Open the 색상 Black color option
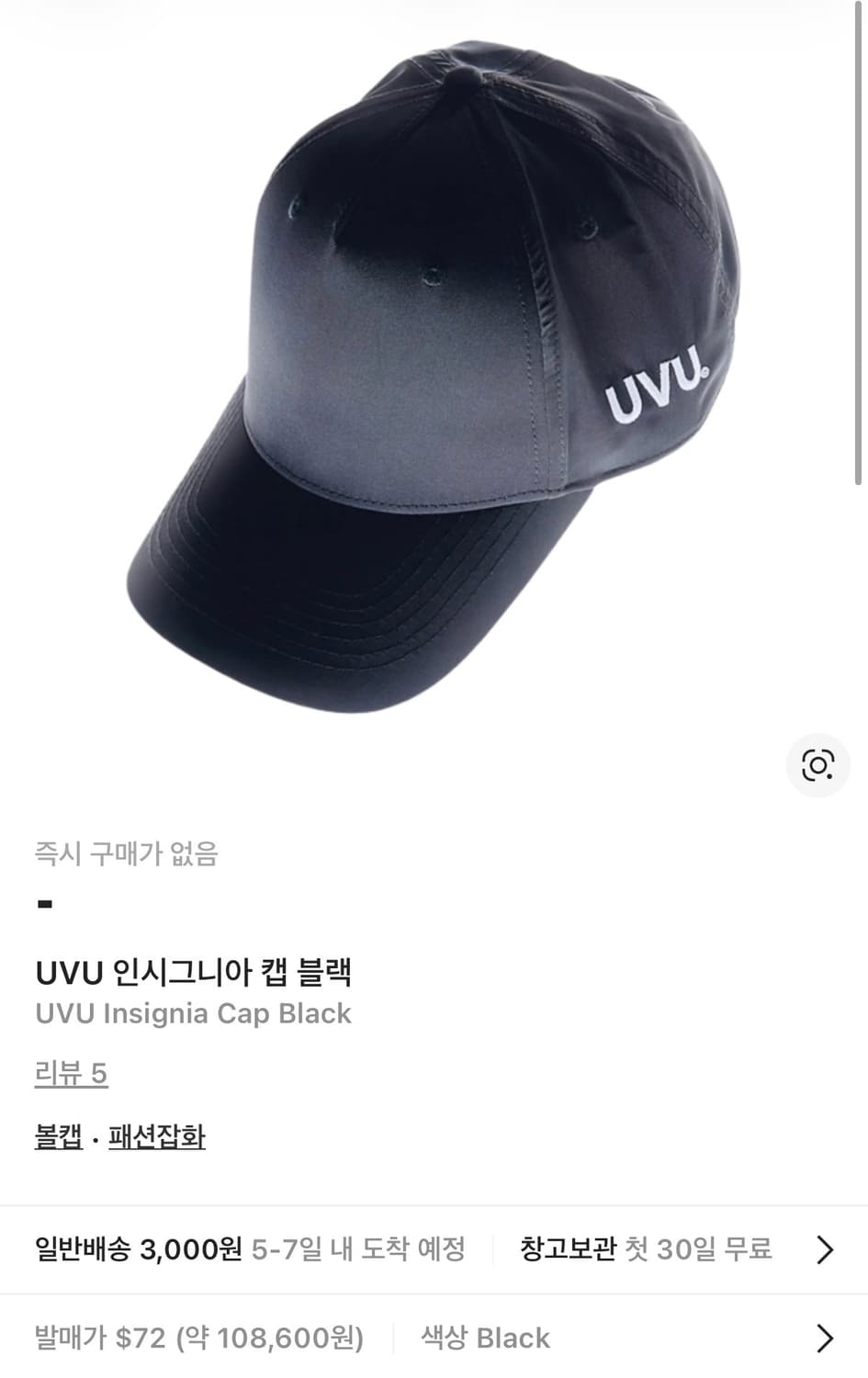The image size is (868, 1378). (x=482, y=1338)
